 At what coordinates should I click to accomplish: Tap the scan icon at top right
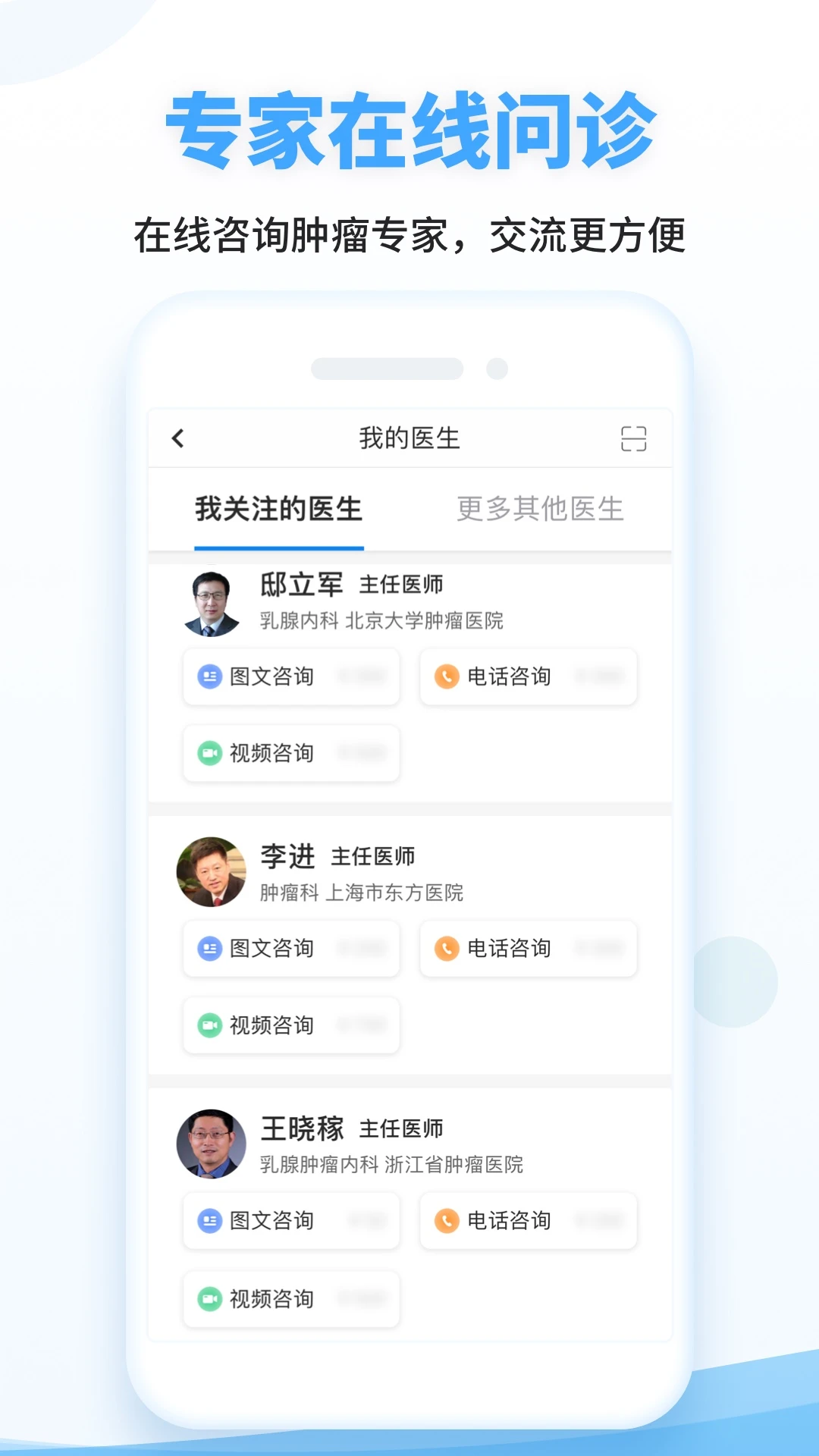[x=635, y=438]
